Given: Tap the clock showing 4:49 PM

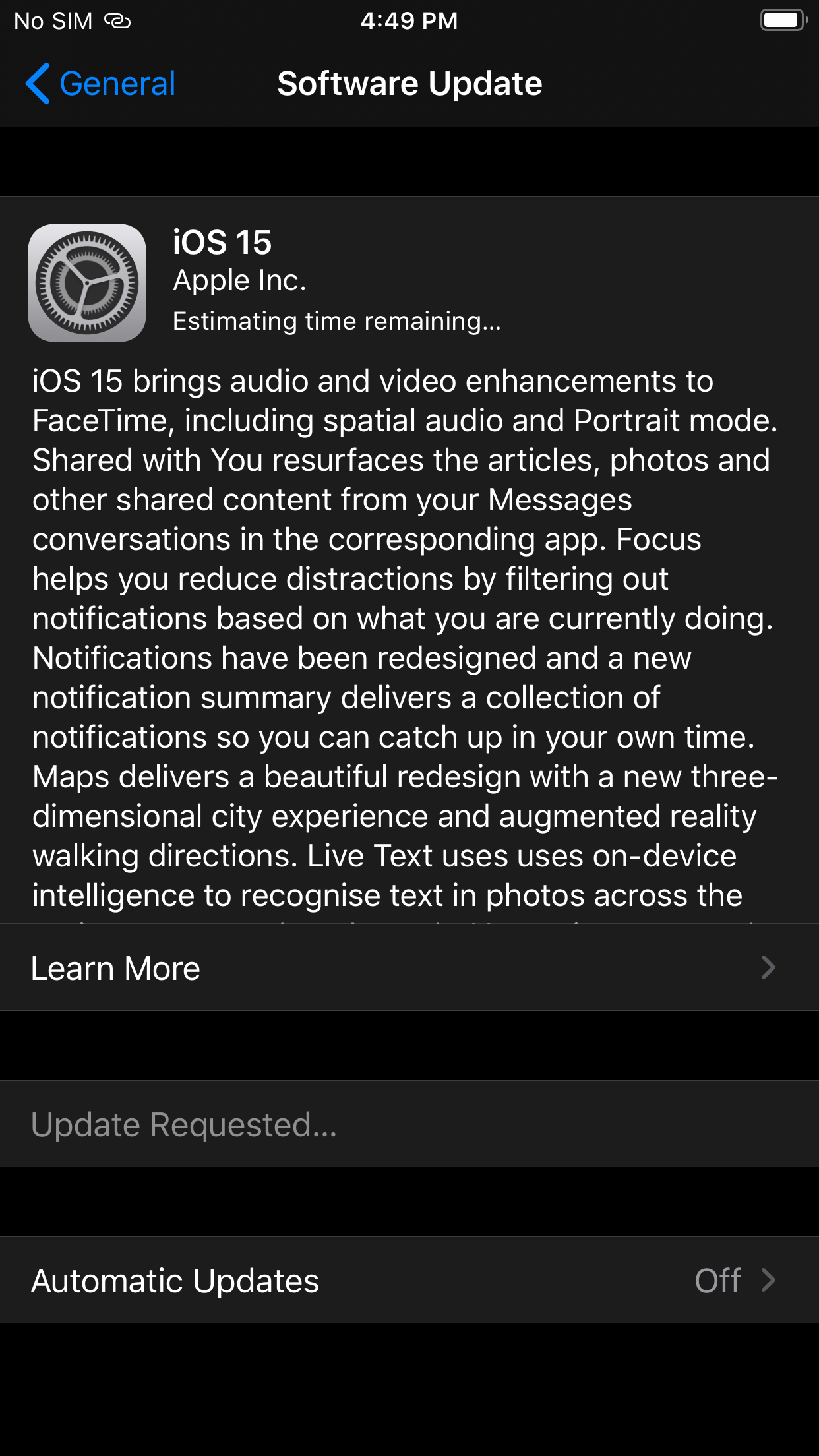Looking at the screenshot, I should point(409,20).
